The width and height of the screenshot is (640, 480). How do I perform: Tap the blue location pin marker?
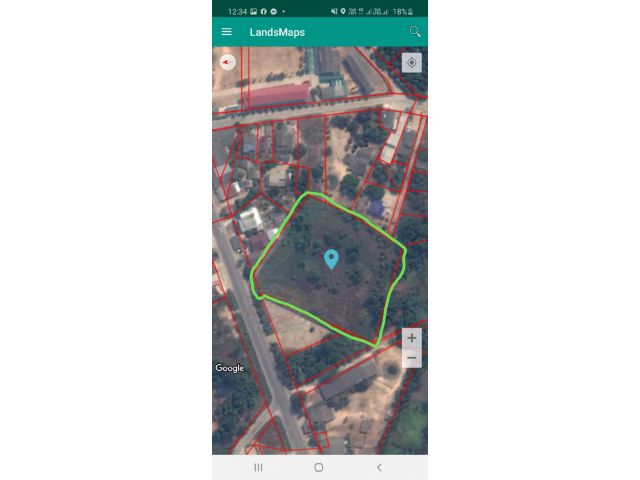[x=332, y=259]
